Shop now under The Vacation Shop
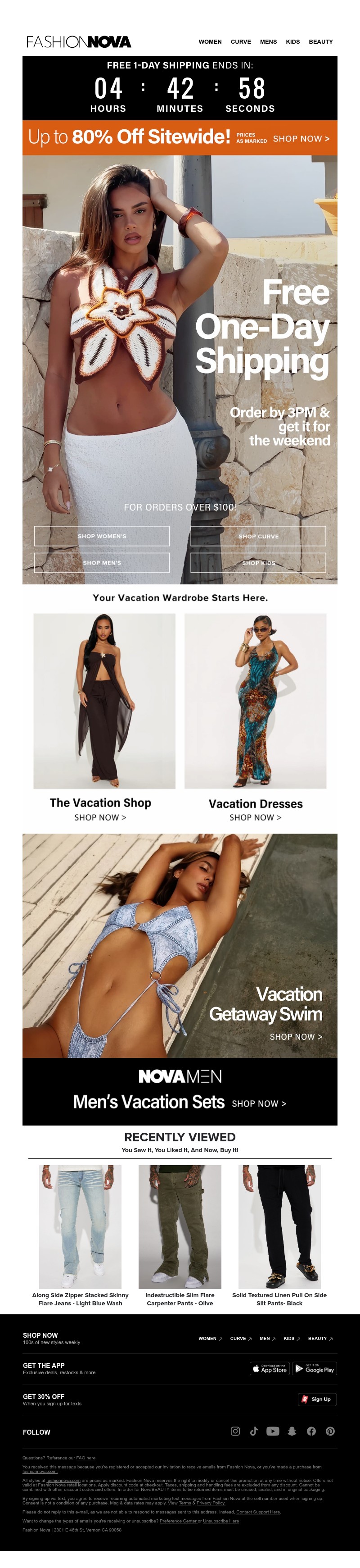 (x=100, y=817)
